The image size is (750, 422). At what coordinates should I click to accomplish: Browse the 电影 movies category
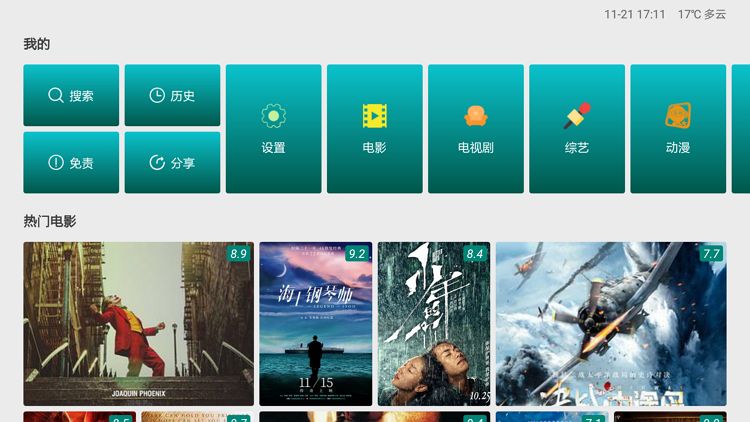coord(374,129)
